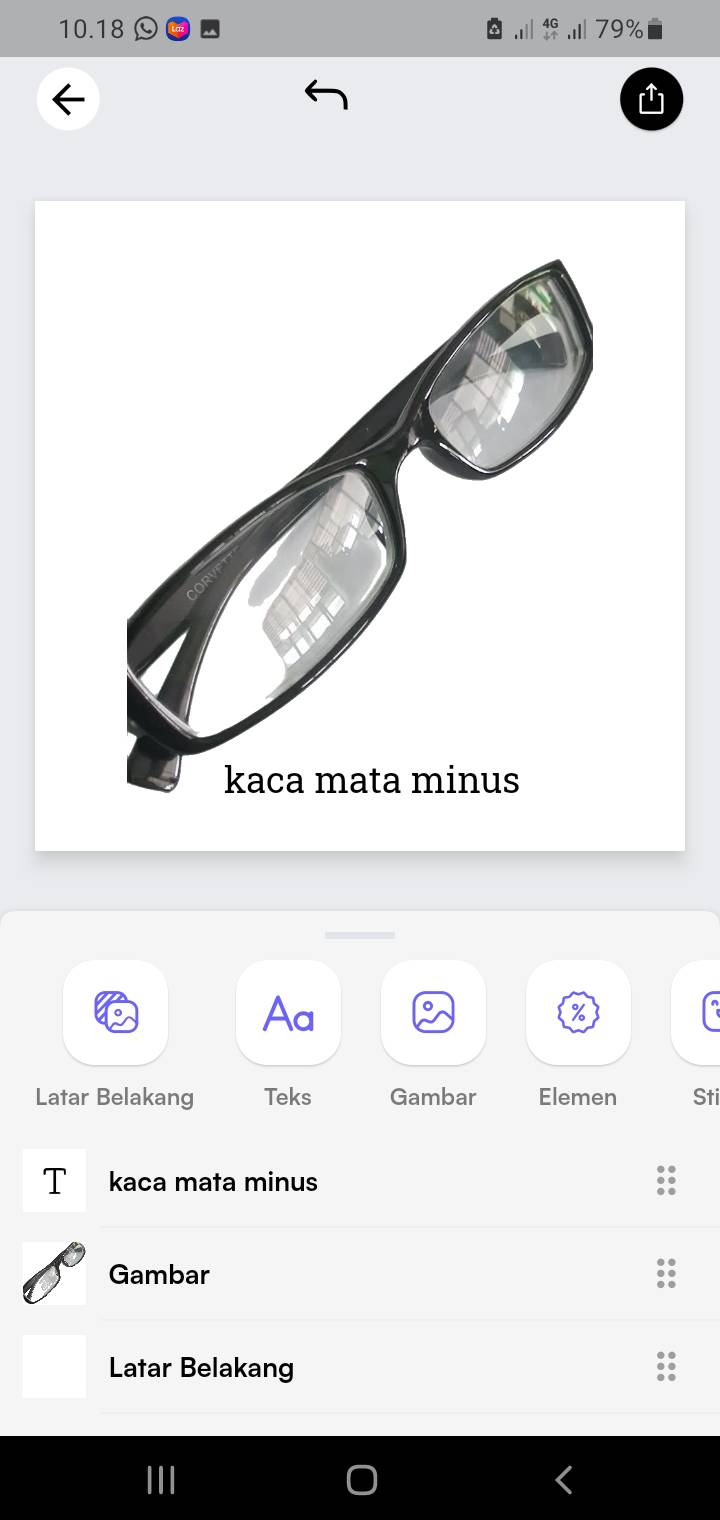The width and height of the screenshot is (720, 1520).
Task: Open recent apps from navigation bar
Action: tap(161, 1480)
